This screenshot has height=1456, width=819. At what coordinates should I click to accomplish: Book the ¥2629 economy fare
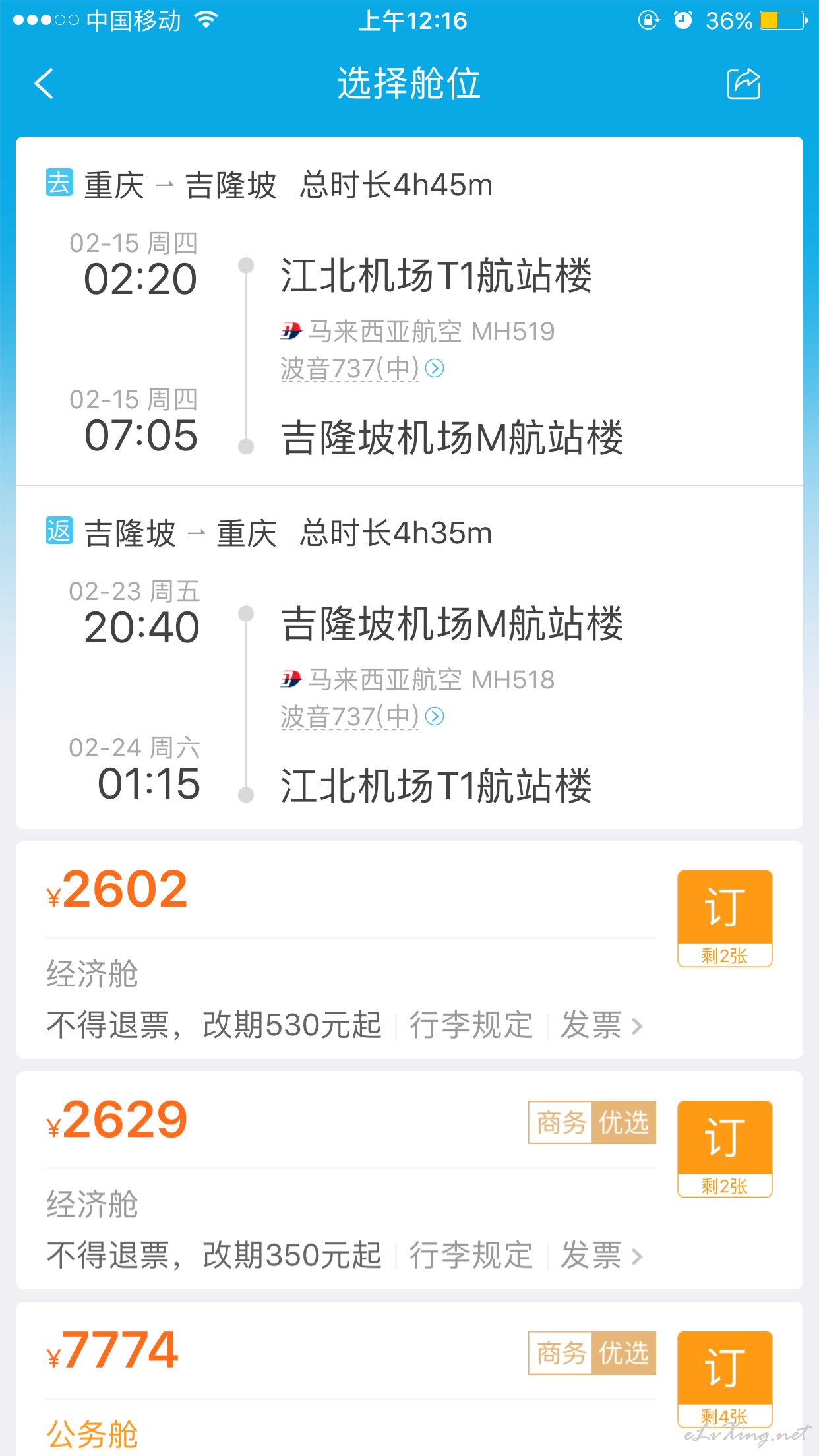[x=725, y=1149]
